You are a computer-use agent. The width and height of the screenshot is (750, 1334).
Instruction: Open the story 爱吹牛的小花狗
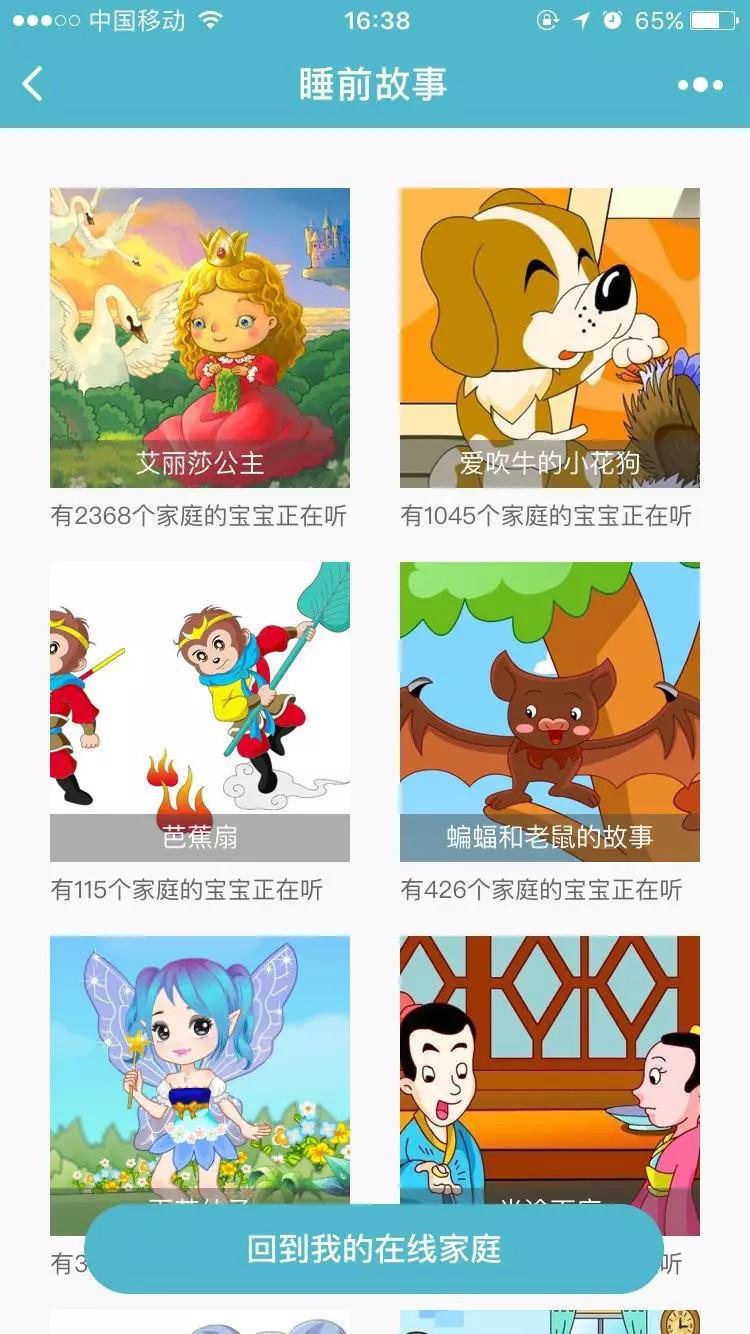[549, 337]
